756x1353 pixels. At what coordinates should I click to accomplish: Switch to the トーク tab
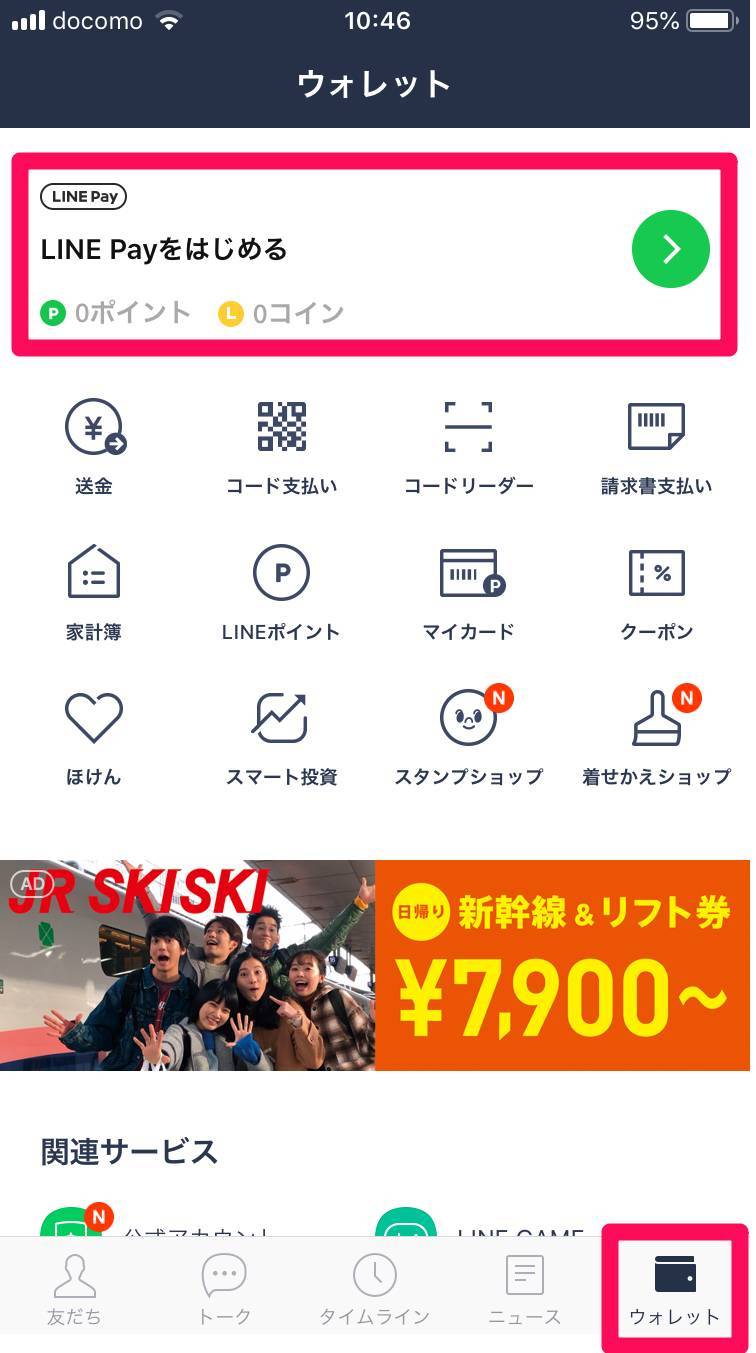tap(225, 1290)
